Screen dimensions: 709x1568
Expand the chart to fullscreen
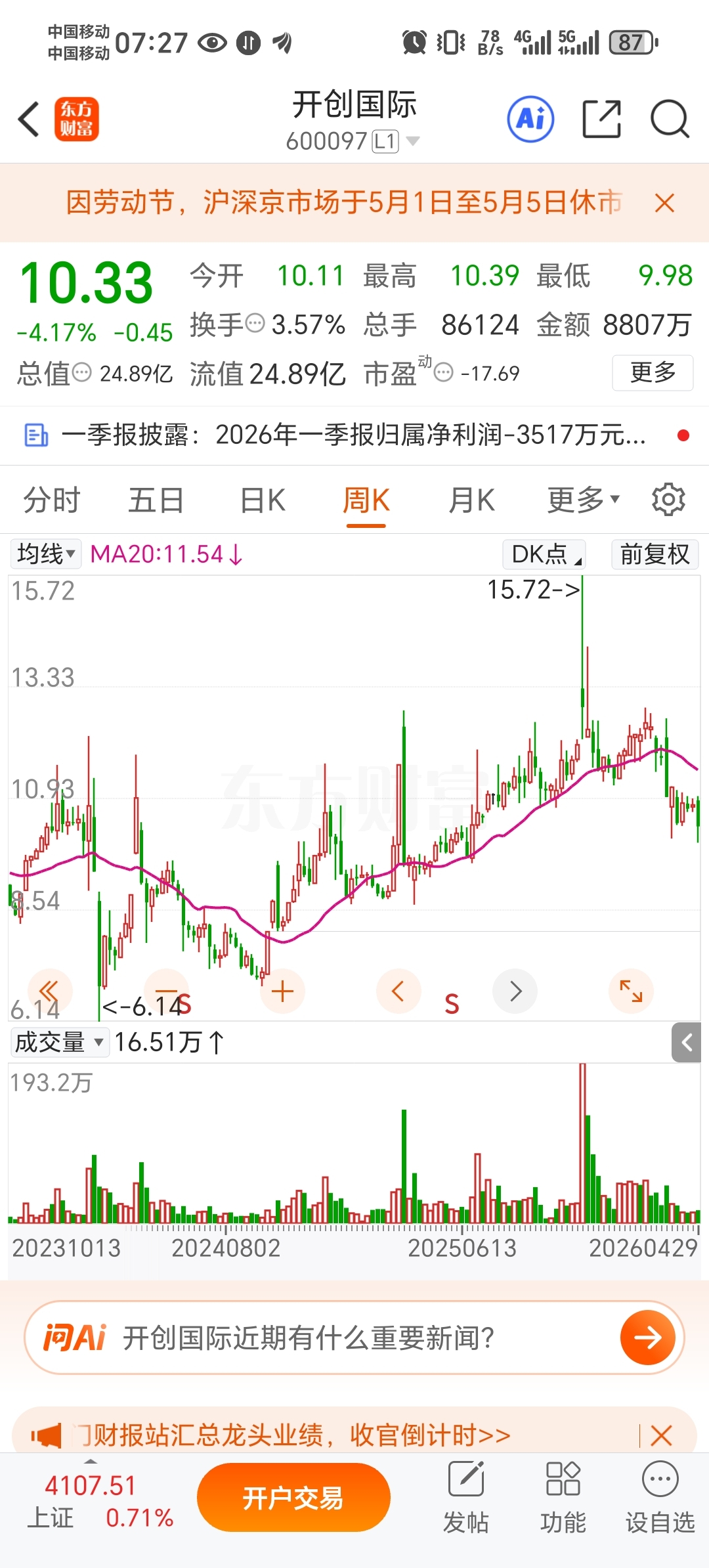tap(631, 991)
